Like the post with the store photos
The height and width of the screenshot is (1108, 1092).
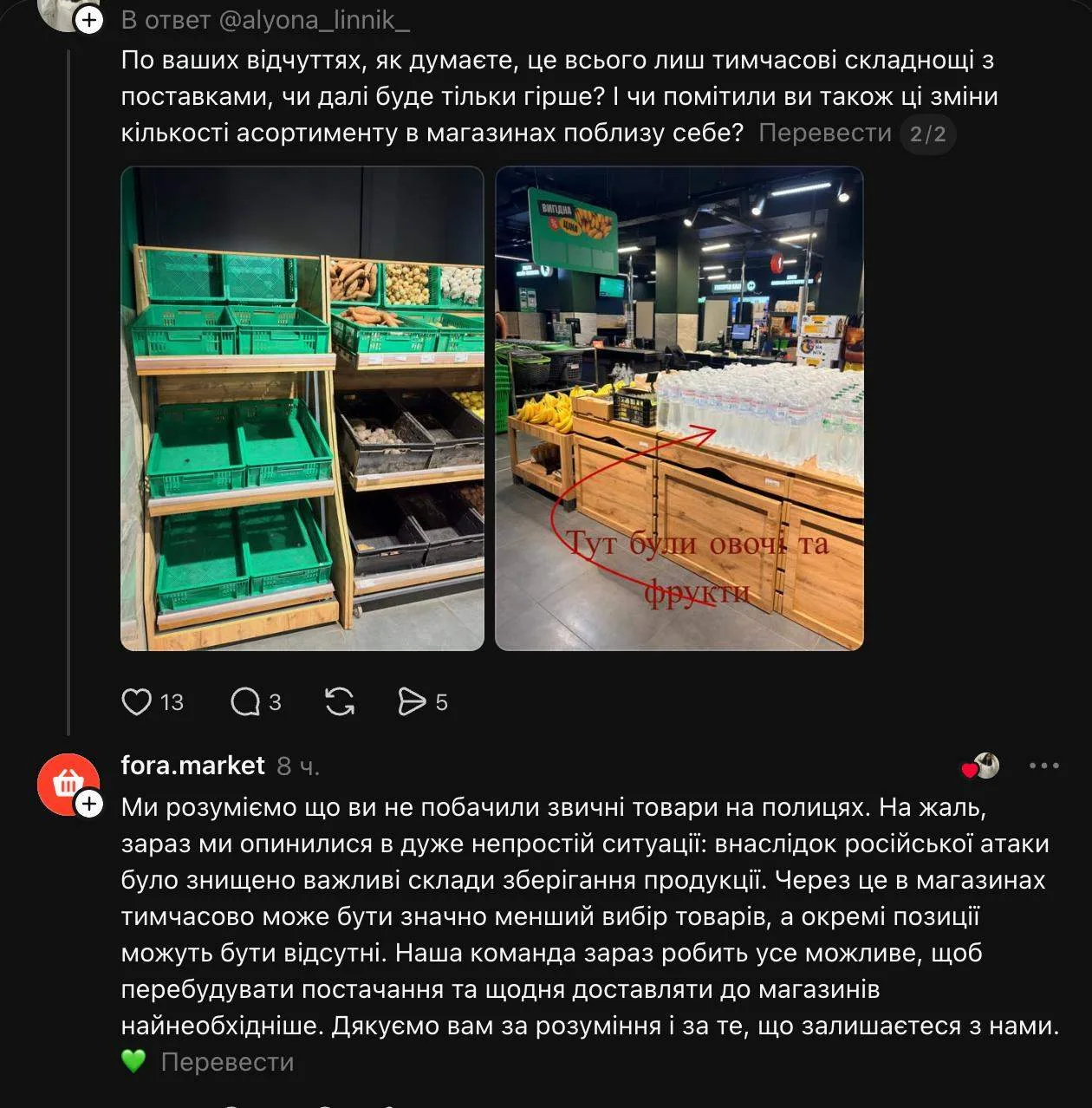tap(136, 701)
